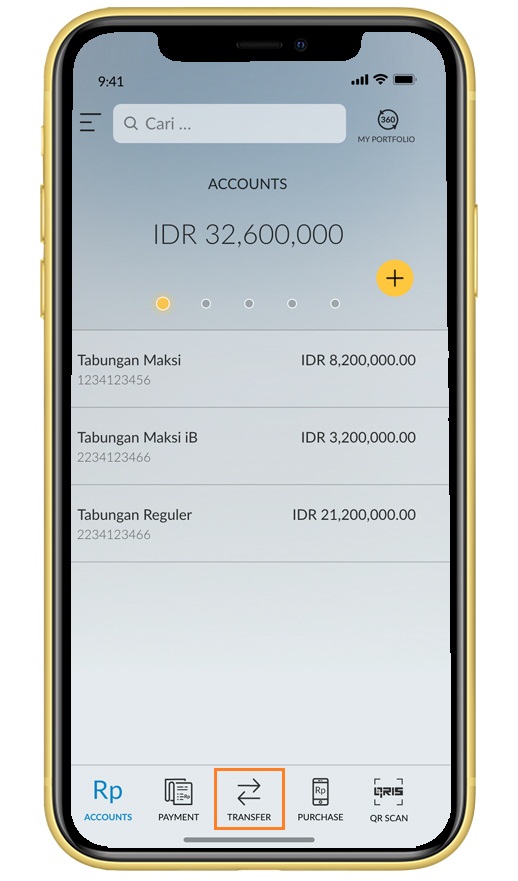Open My Portfolio 360
The image size is (518, 881).
[x=387, y=126]
